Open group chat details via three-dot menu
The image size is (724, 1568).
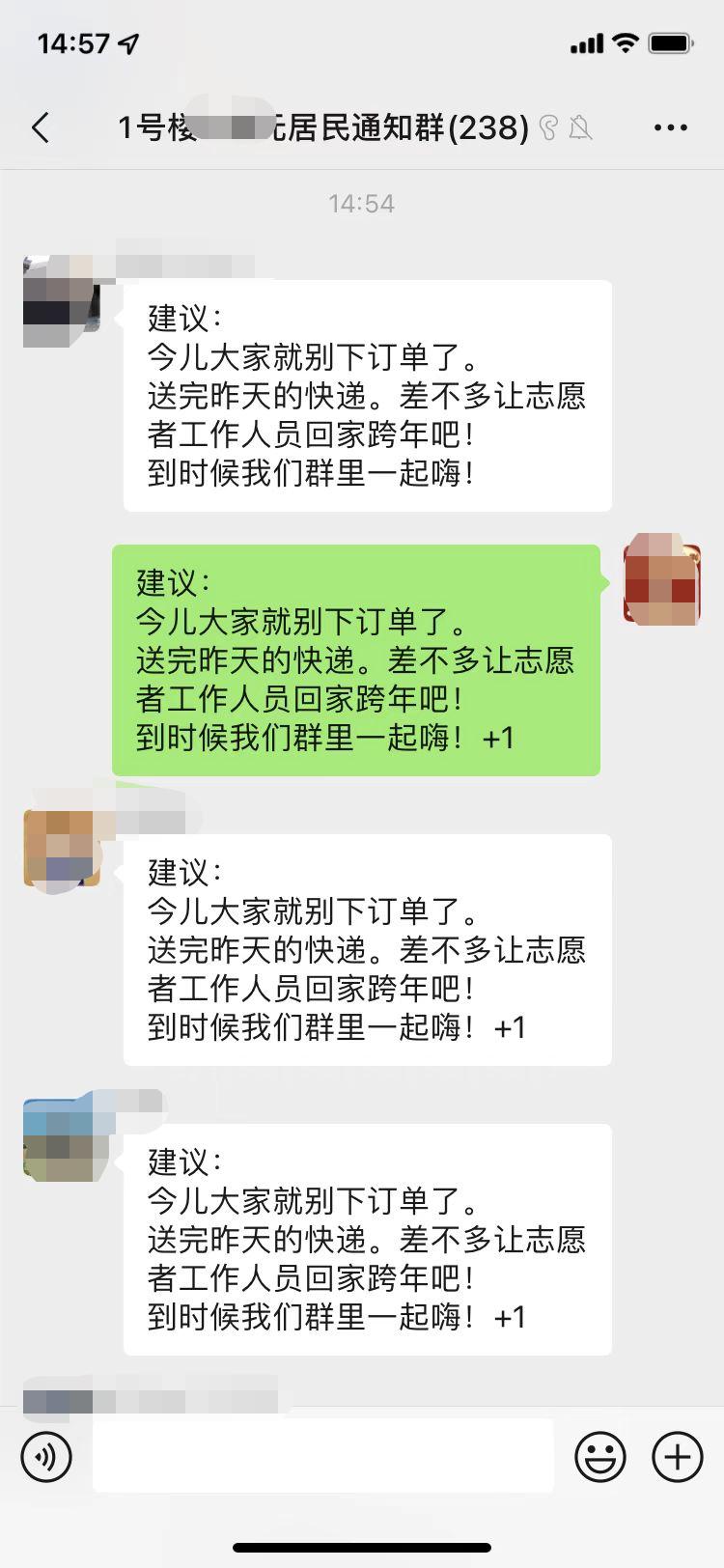coord(670,127)
